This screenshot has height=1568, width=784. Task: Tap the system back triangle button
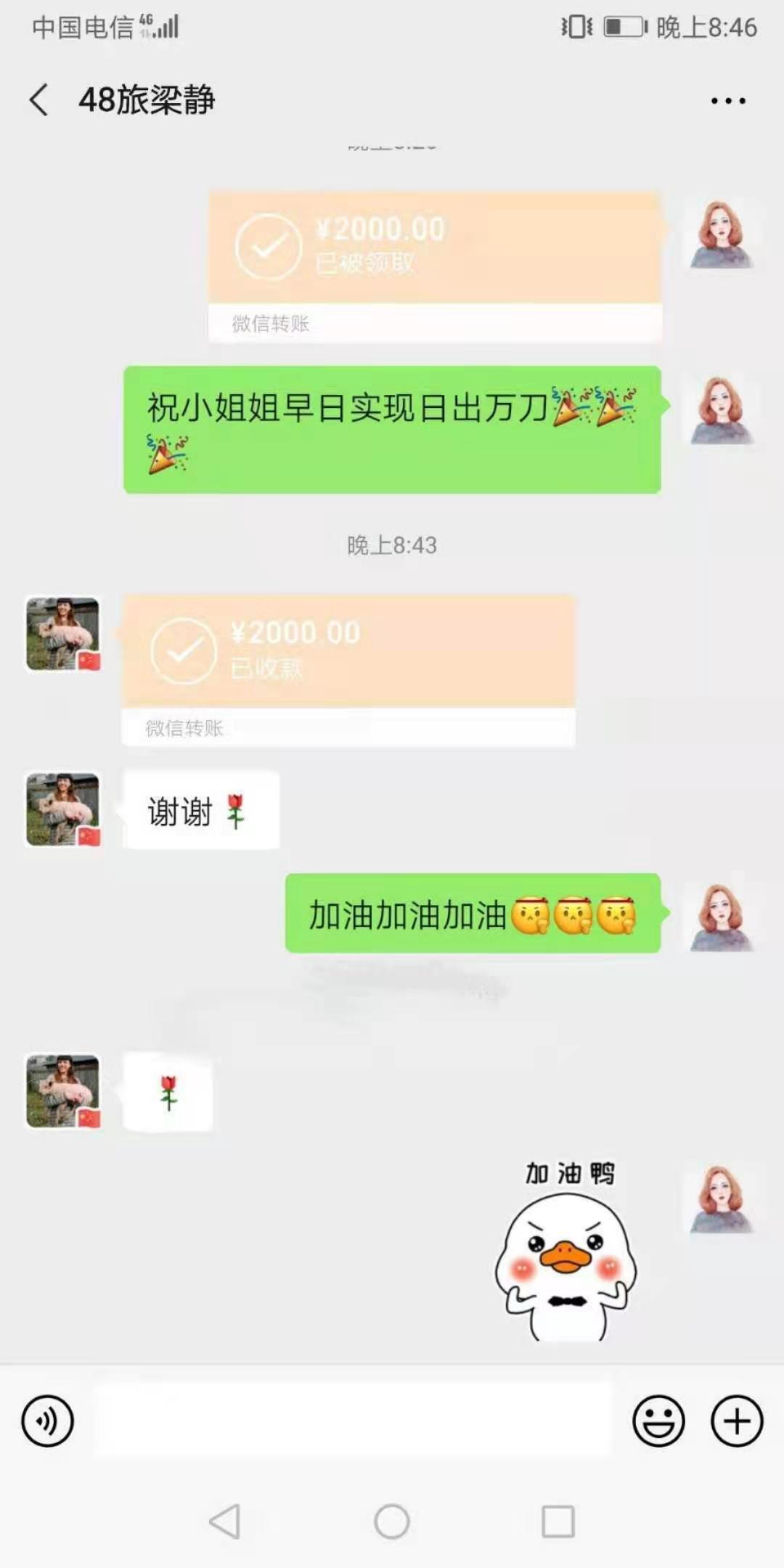pyautogui.click(x=225, y=1521)
